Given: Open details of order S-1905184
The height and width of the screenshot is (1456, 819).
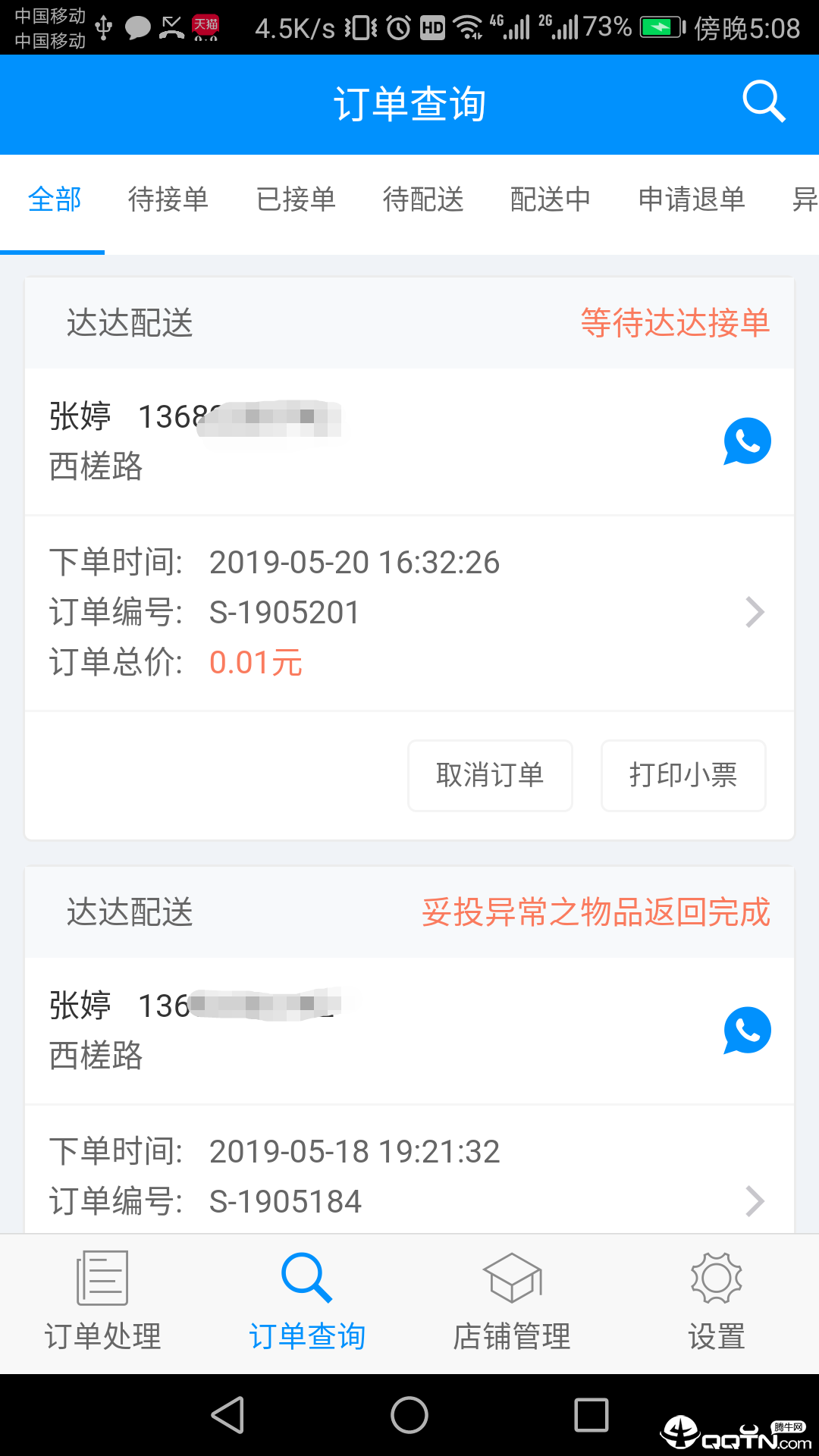Looking at the screenshot, I should click(755, 1201).
